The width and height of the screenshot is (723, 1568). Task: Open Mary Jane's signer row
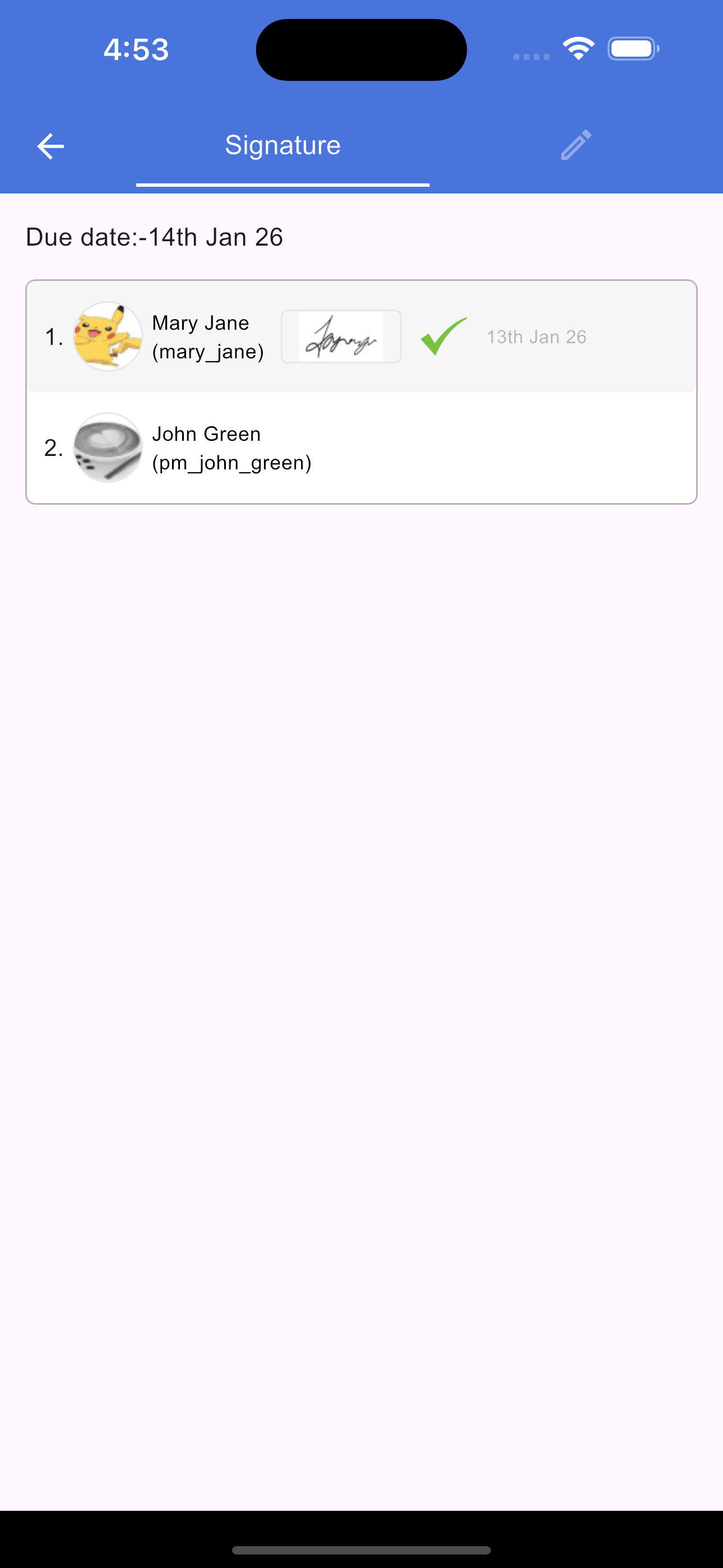click(x=207, y=336)
